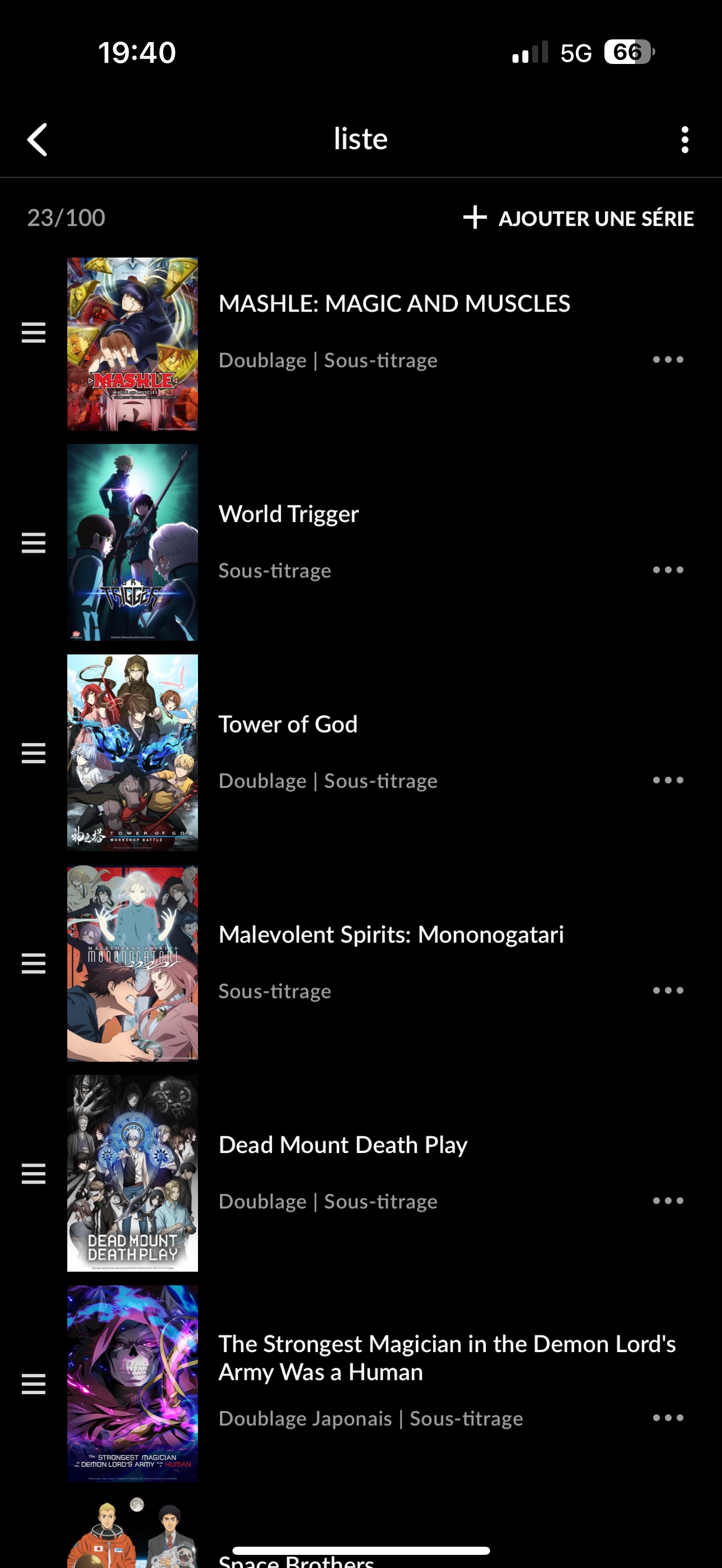Open Malevolent Spirits: Mononogatari series
722x1568 pixels.
coord(391,934)
